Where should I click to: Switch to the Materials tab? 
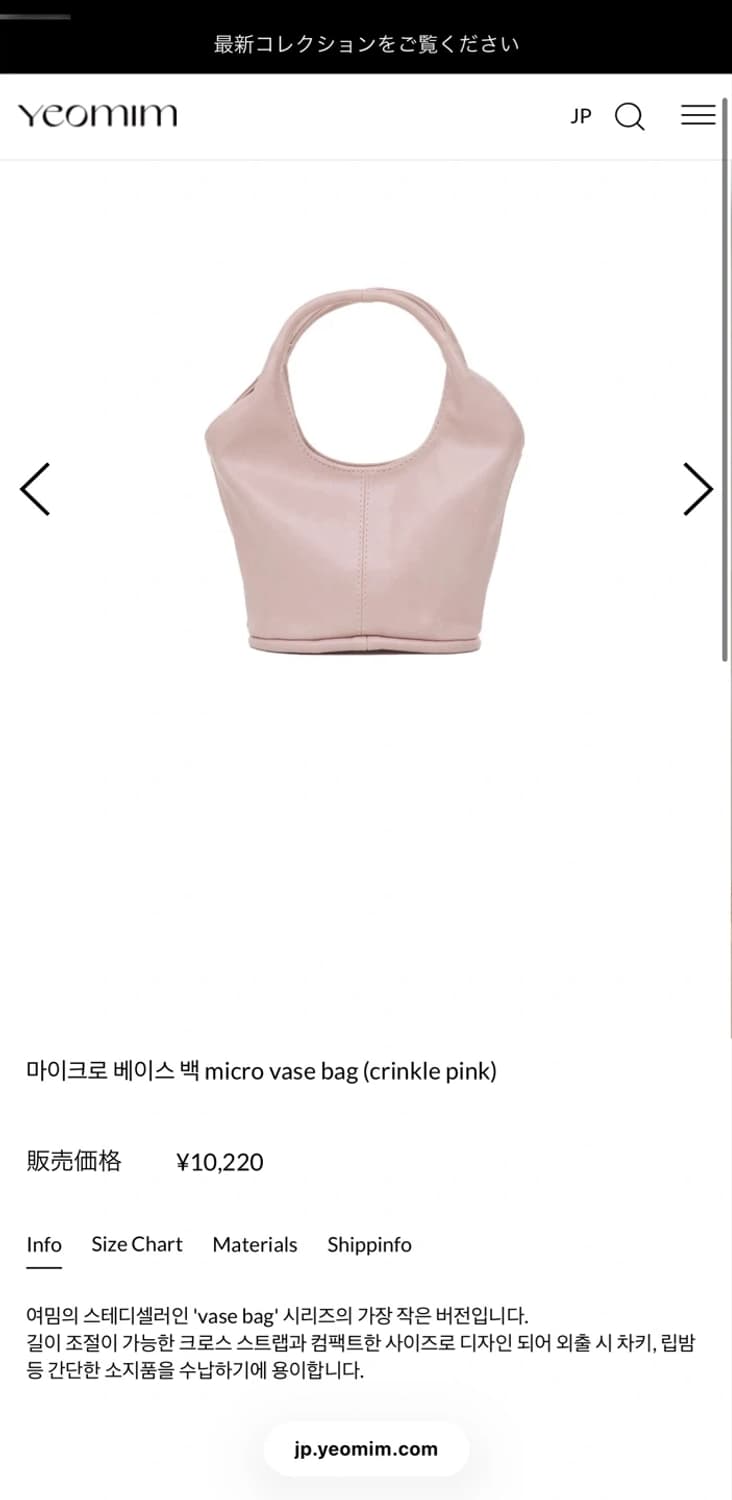[254, 1244]
